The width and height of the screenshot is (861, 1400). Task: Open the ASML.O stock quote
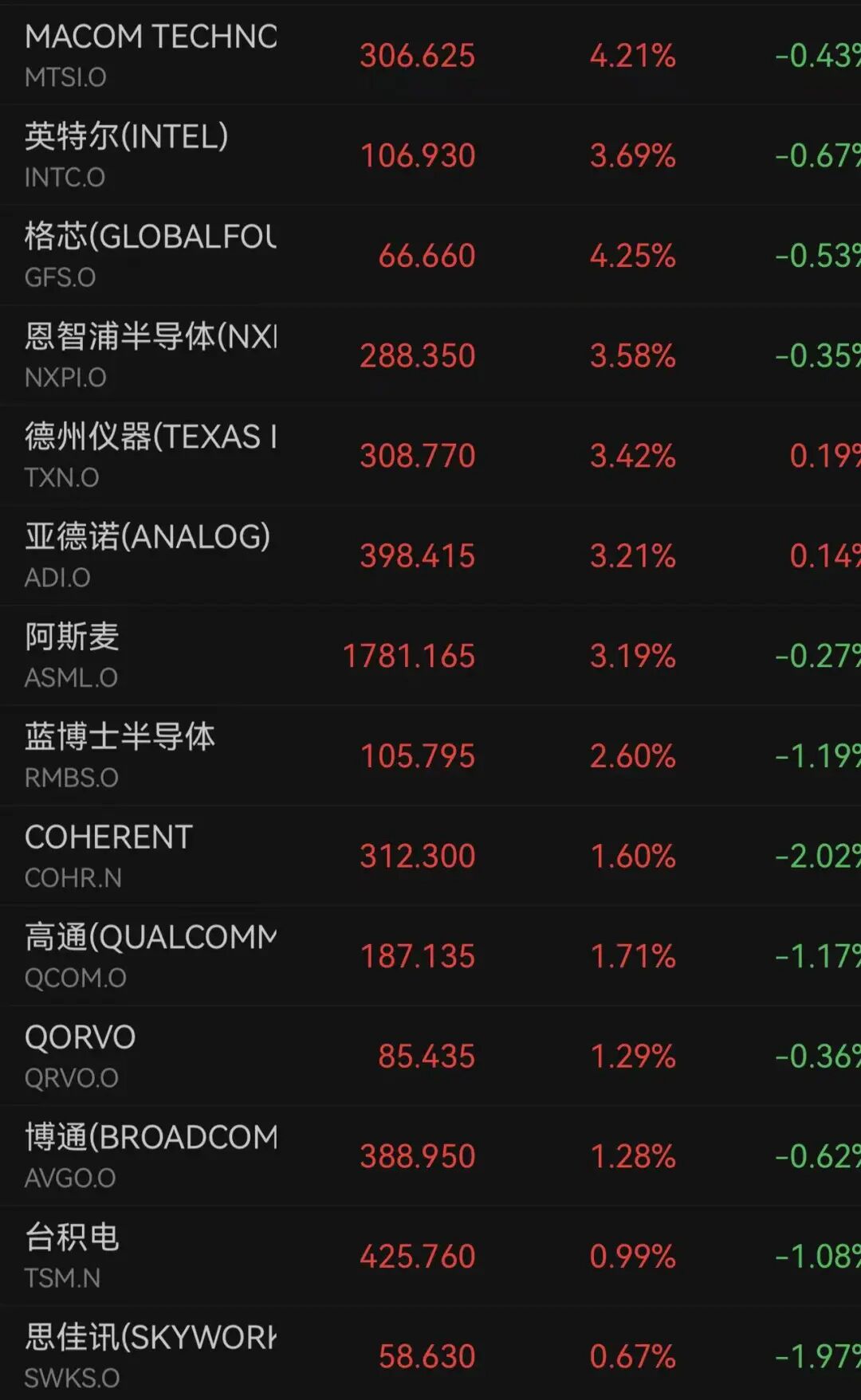coord(431,655)
